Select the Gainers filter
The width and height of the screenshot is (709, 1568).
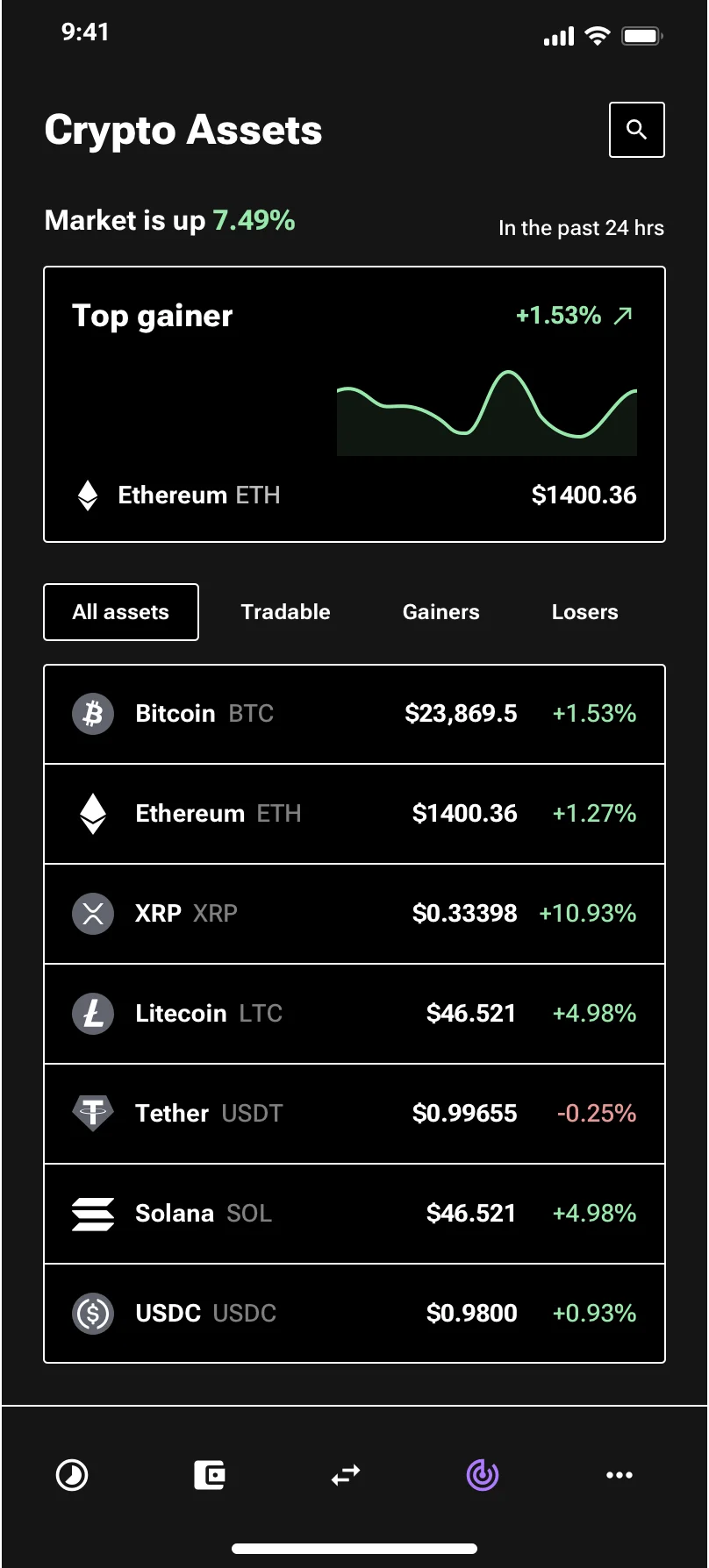point(440,612)
